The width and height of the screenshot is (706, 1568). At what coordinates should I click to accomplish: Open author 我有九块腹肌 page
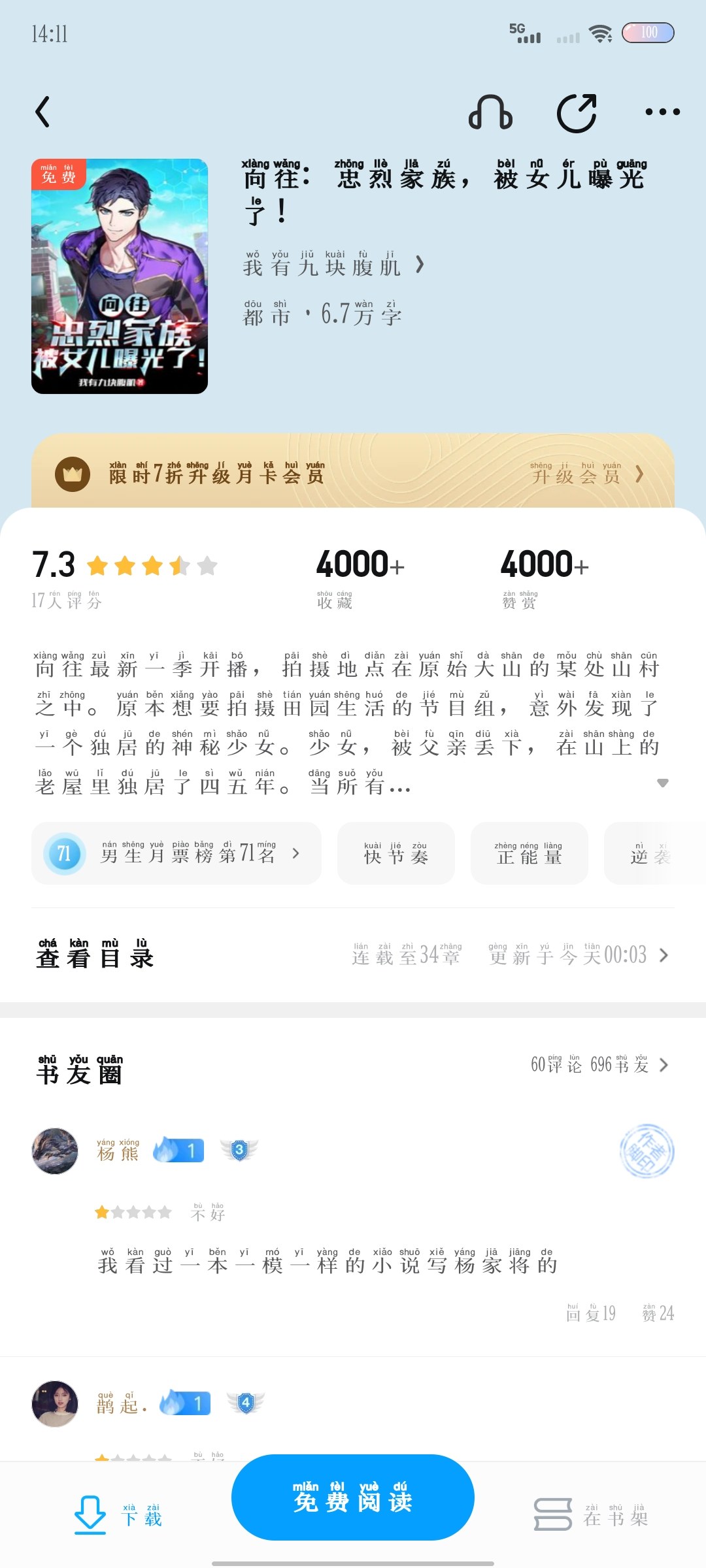[x=333, y=265]
